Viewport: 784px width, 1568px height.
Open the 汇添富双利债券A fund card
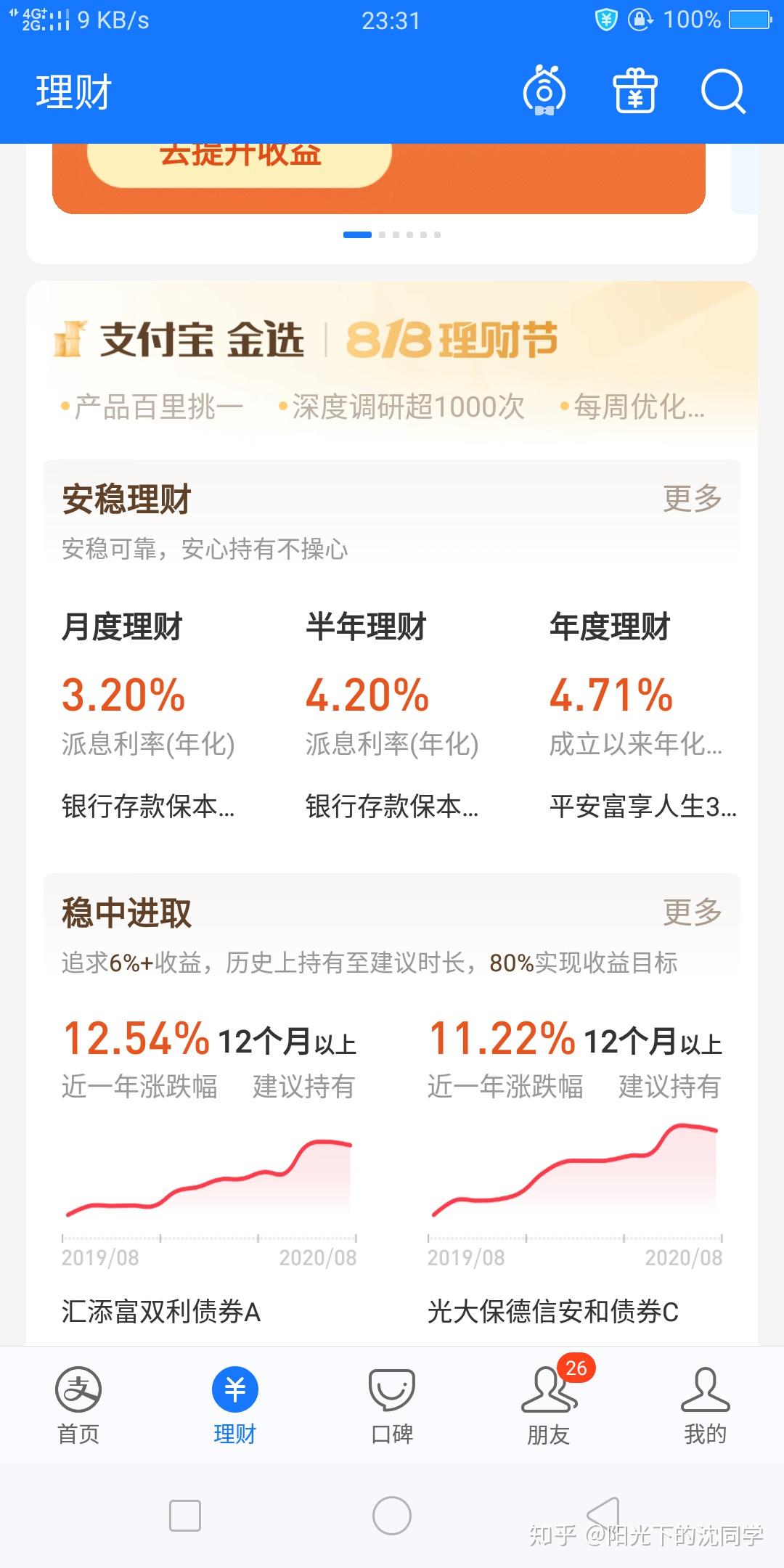[209, 1169]
